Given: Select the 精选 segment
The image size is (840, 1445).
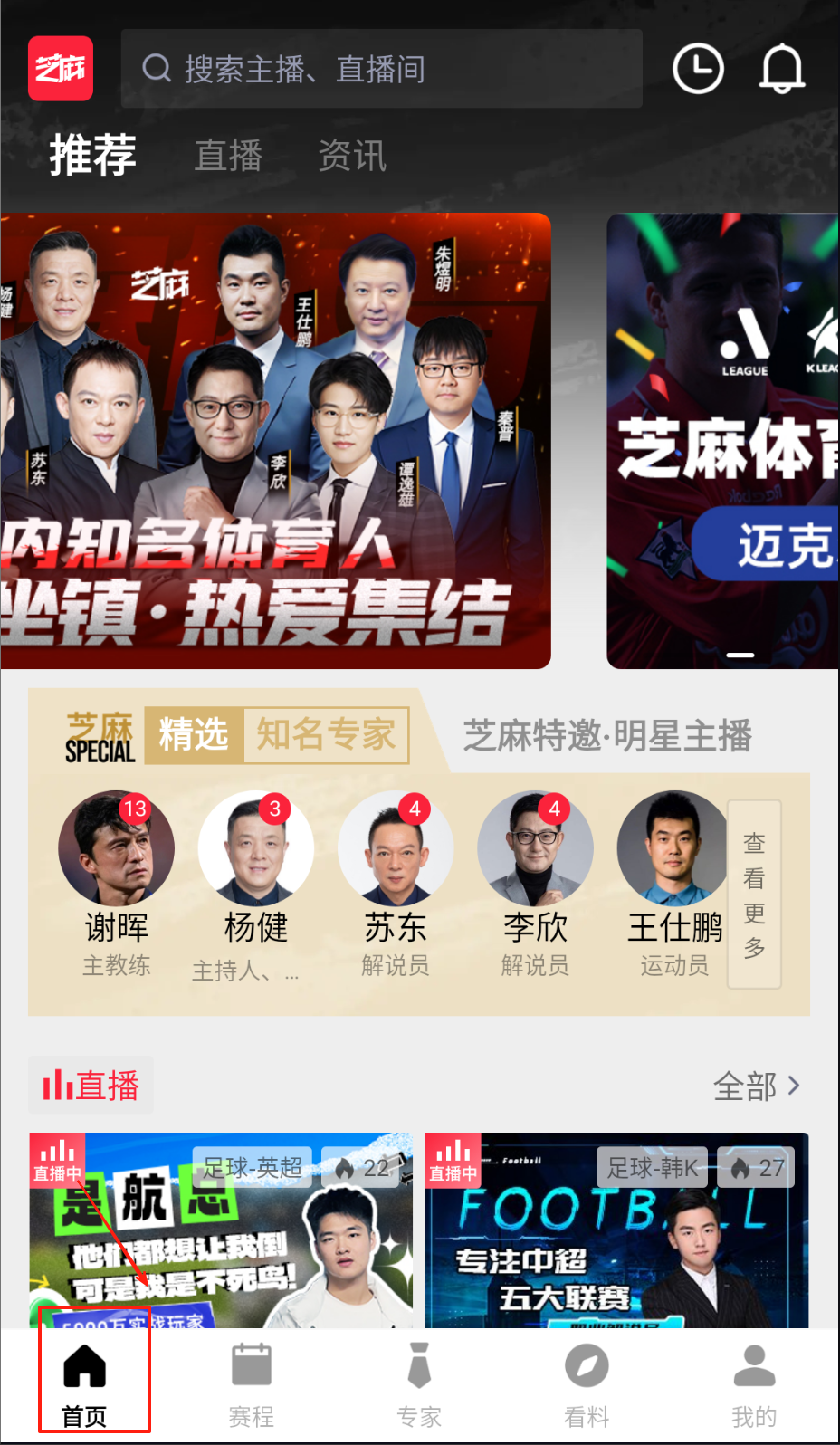Looking at the screenshot, I should tap(194, 734).
